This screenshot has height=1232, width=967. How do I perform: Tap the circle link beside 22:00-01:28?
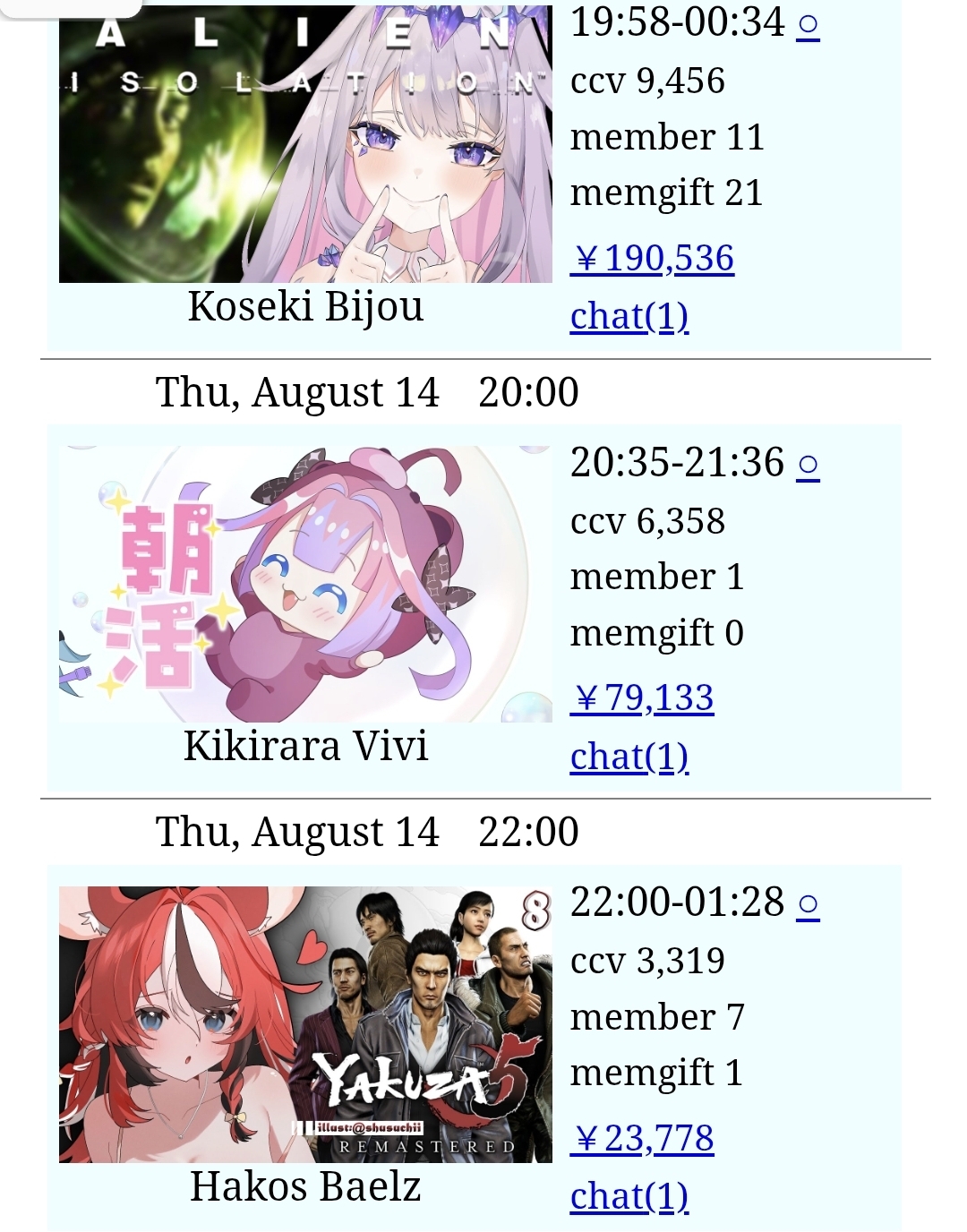tap(808, 905)
